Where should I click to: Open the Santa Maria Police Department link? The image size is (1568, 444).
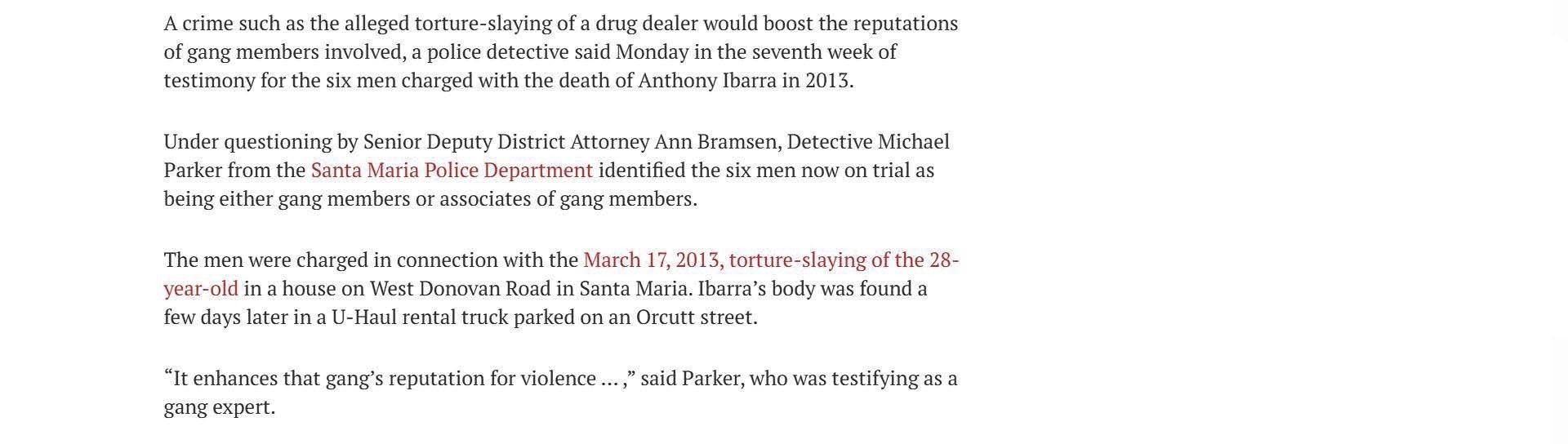[x=452, y=171]
